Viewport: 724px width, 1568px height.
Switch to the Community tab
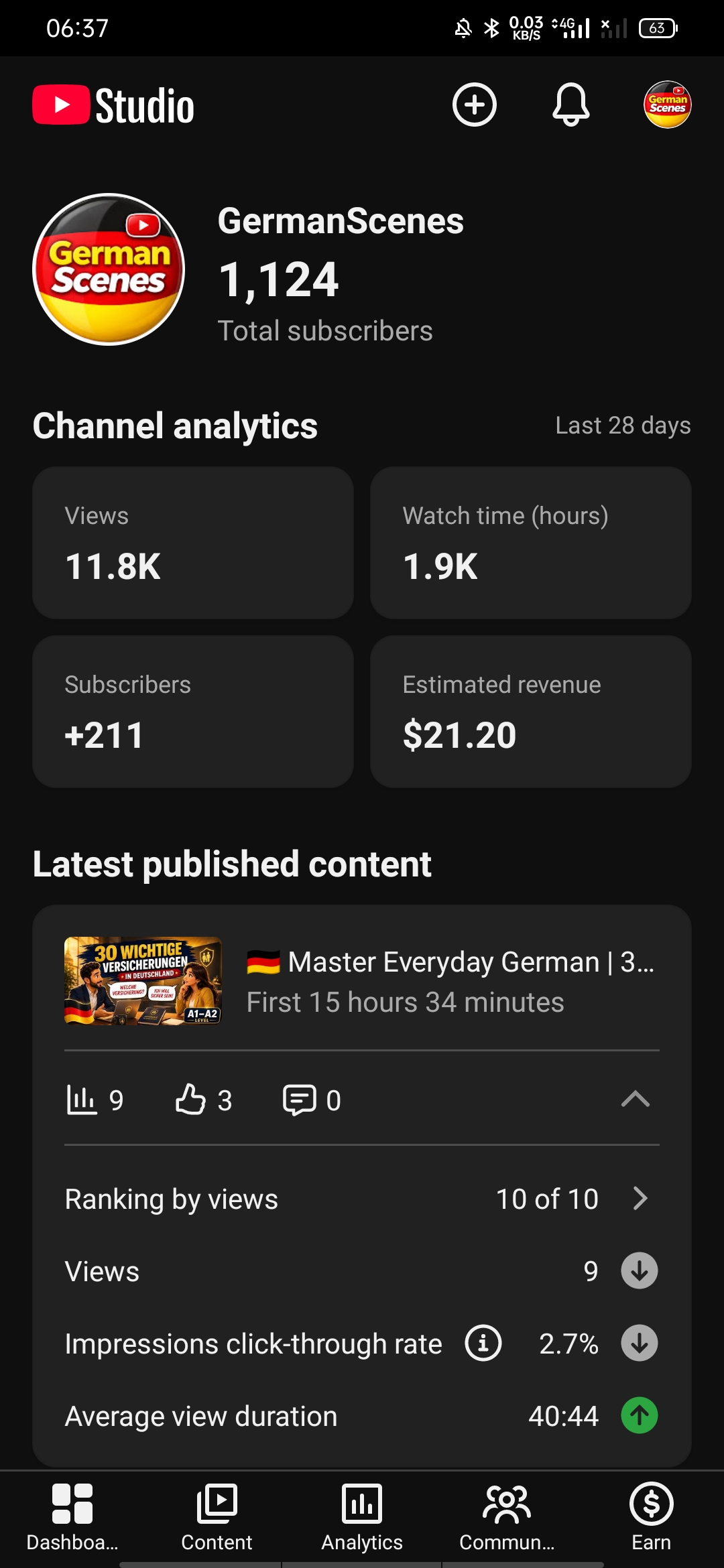507,1517
